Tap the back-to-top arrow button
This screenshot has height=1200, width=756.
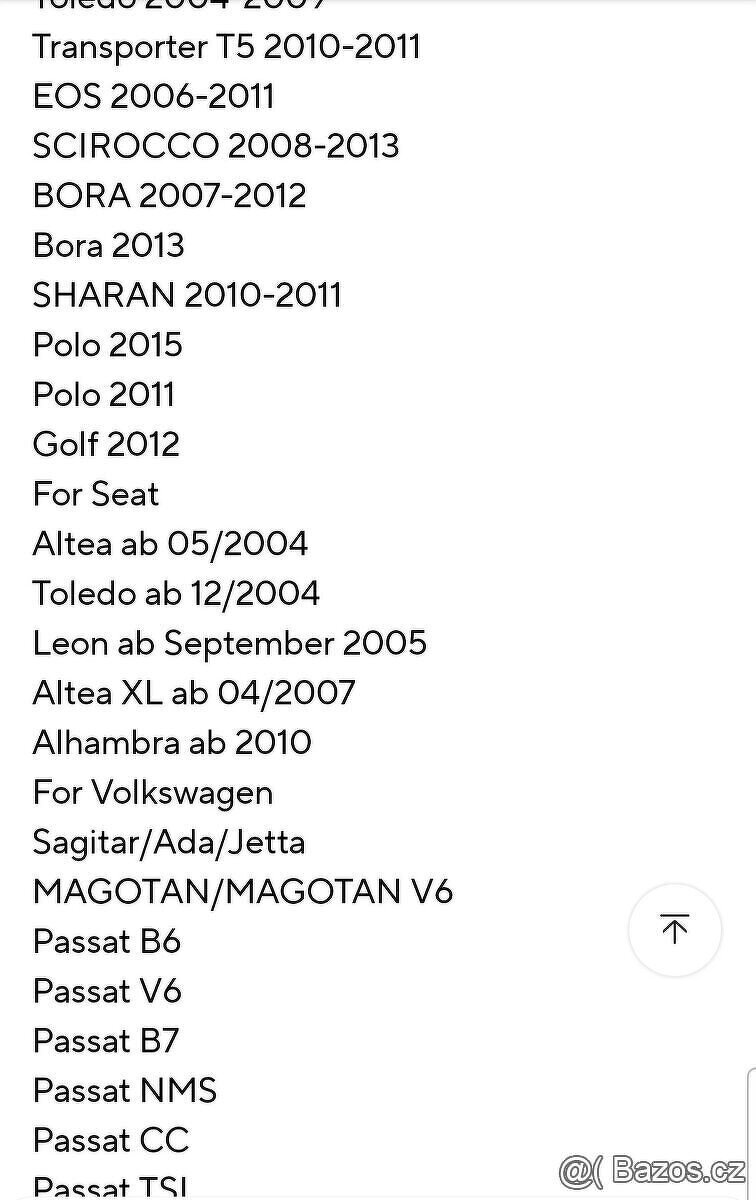(x=675, y=930)
